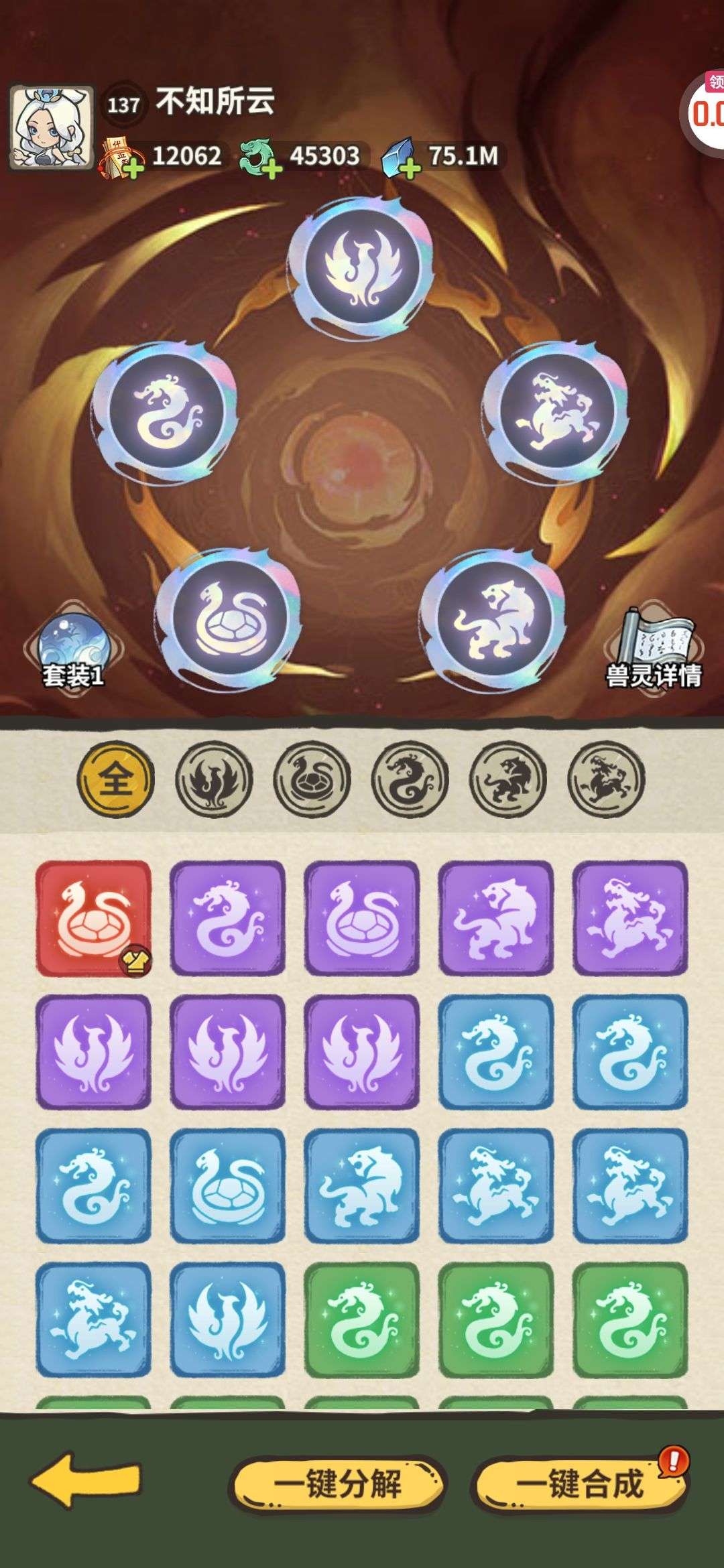724x1568 pixels.
Task: Filter by dragon beast type
Action: coord(410,779)
